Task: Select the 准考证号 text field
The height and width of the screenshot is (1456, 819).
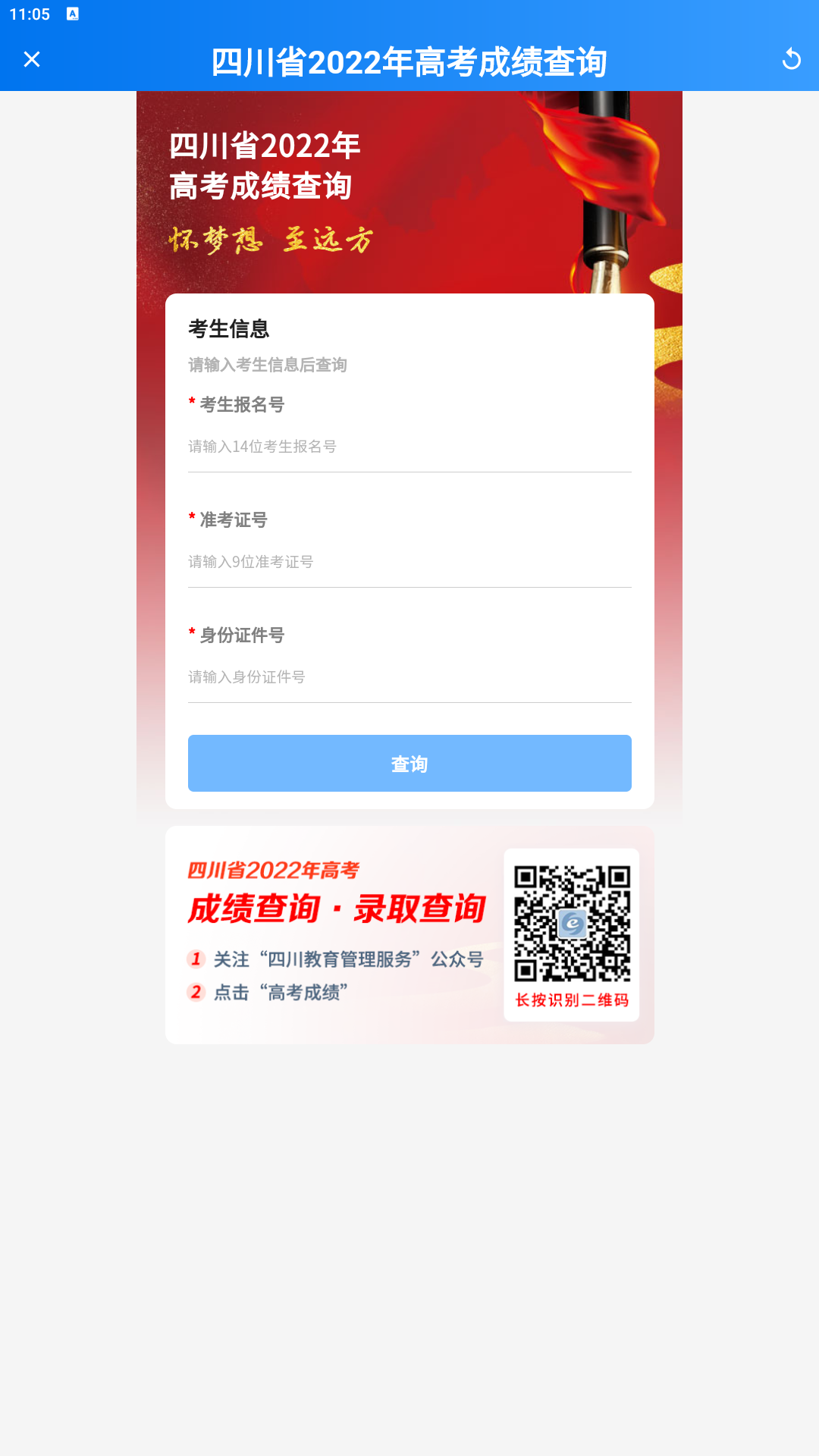Action: click(x=409, y=562)
